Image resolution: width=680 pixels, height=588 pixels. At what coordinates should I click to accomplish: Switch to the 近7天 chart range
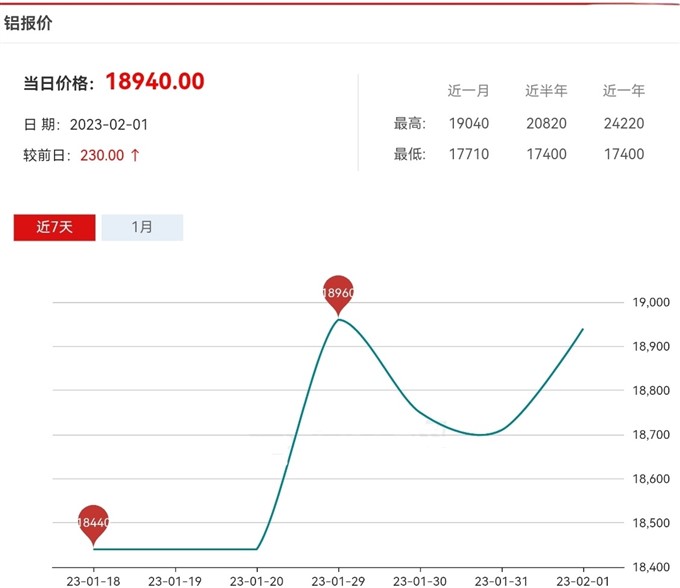(x=55, y=227)
